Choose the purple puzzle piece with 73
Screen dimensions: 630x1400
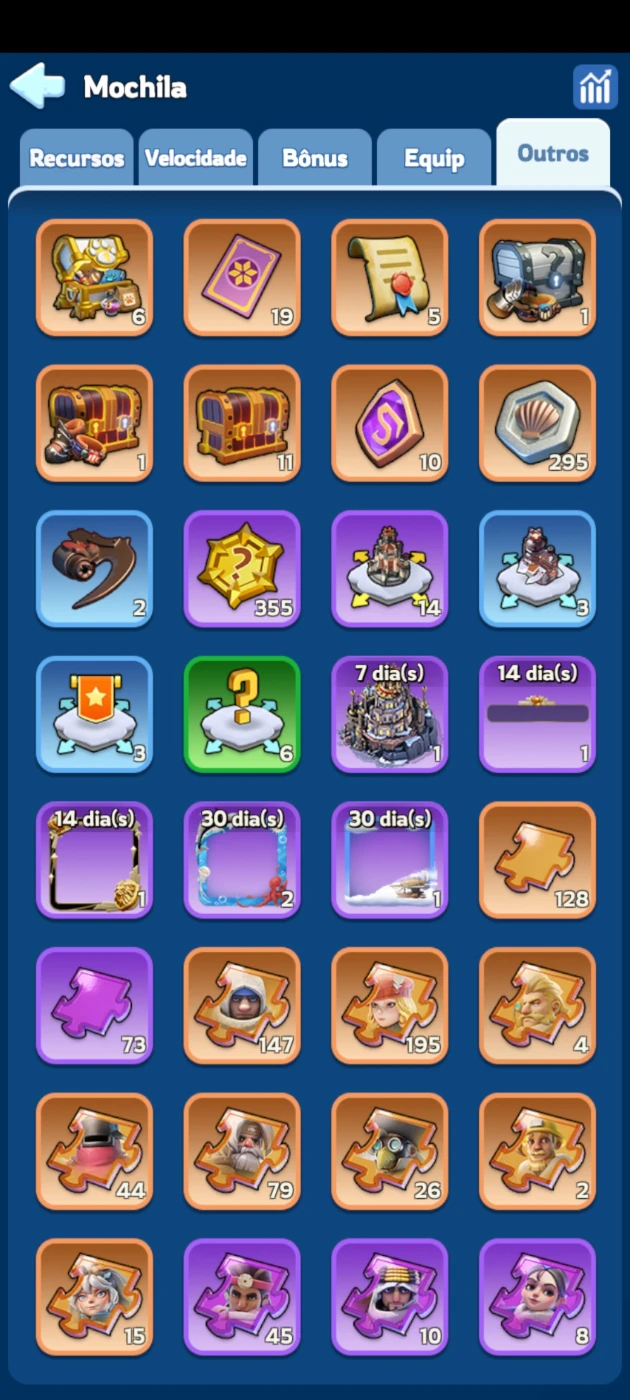pyautogui.click(x=95, y=1005)
